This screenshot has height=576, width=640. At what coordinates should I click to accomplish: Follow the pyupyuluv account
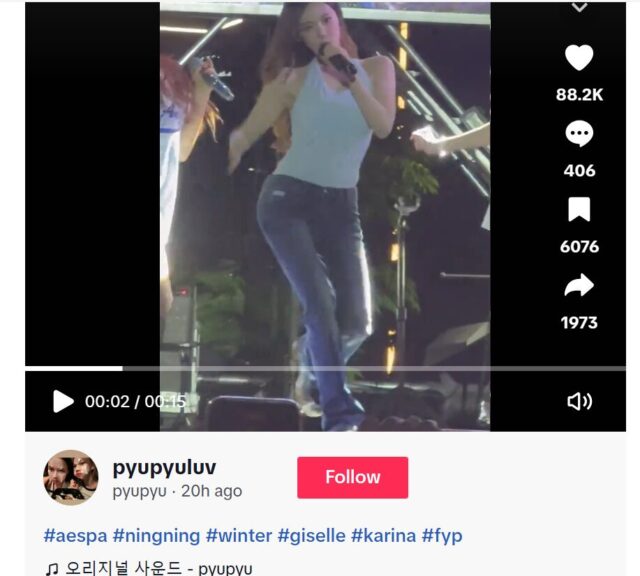coord(352,477)
